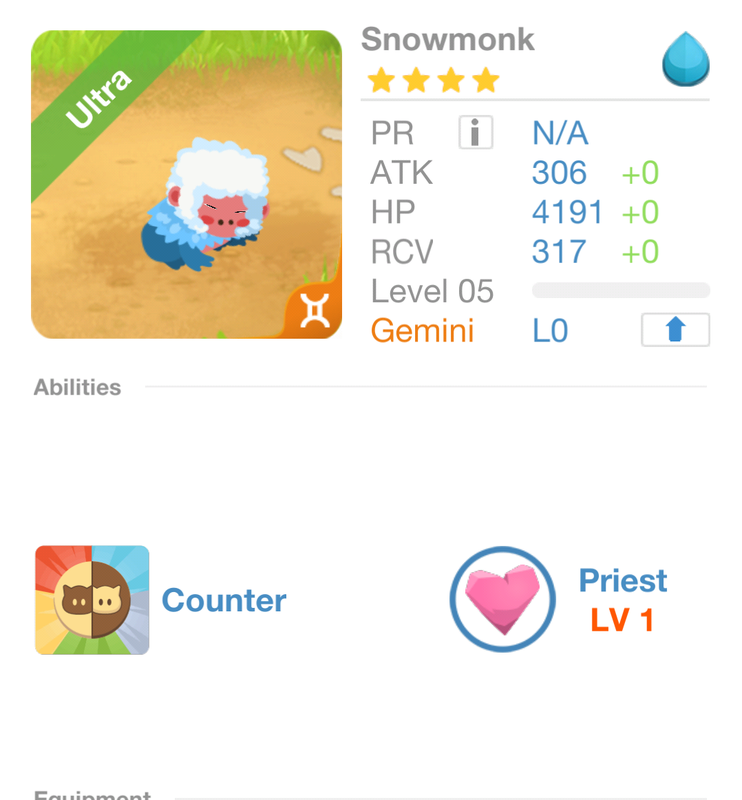Click the L0 zodiac level label
Screen dimensions: 742x800
click(x=550, y=330)
